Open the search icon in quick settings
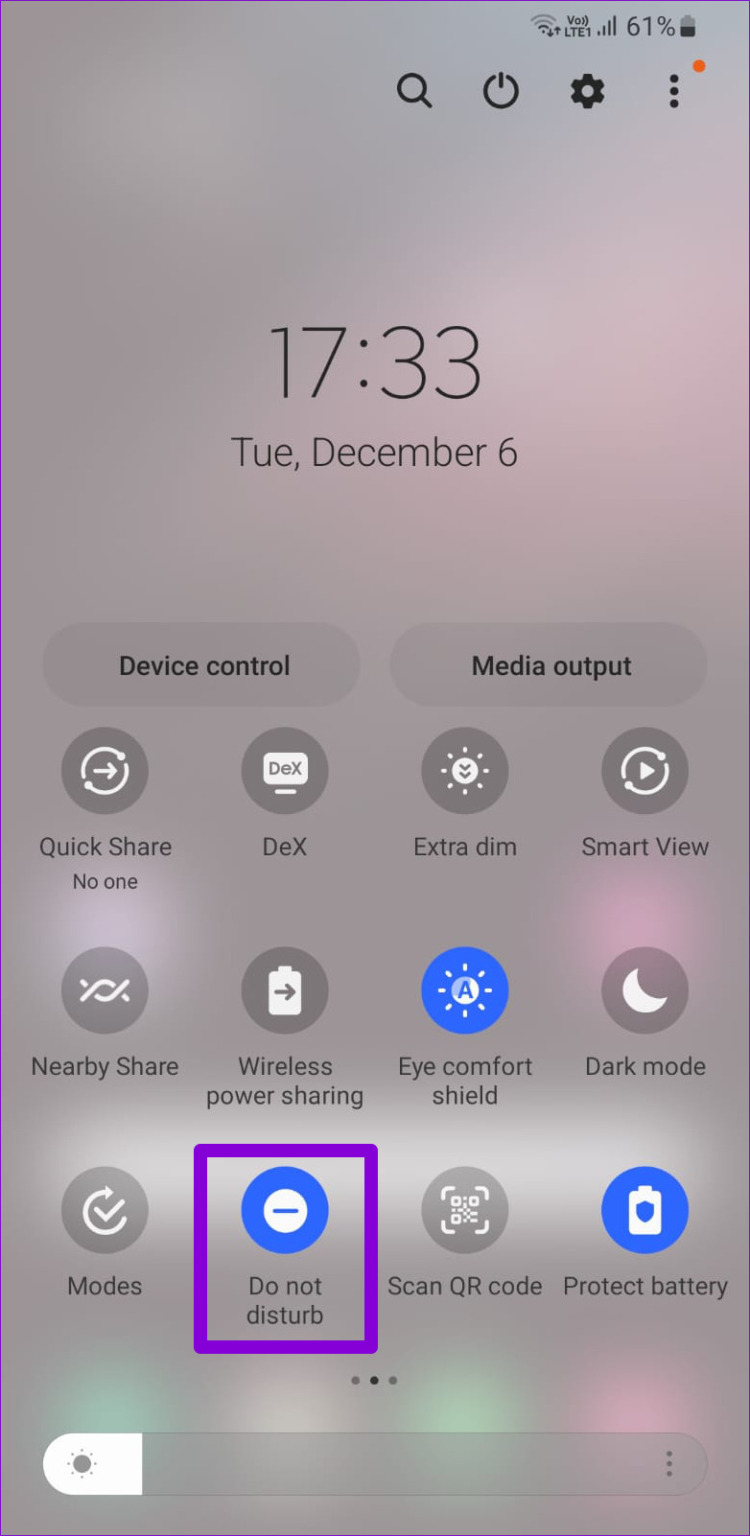 coord(415,91)
